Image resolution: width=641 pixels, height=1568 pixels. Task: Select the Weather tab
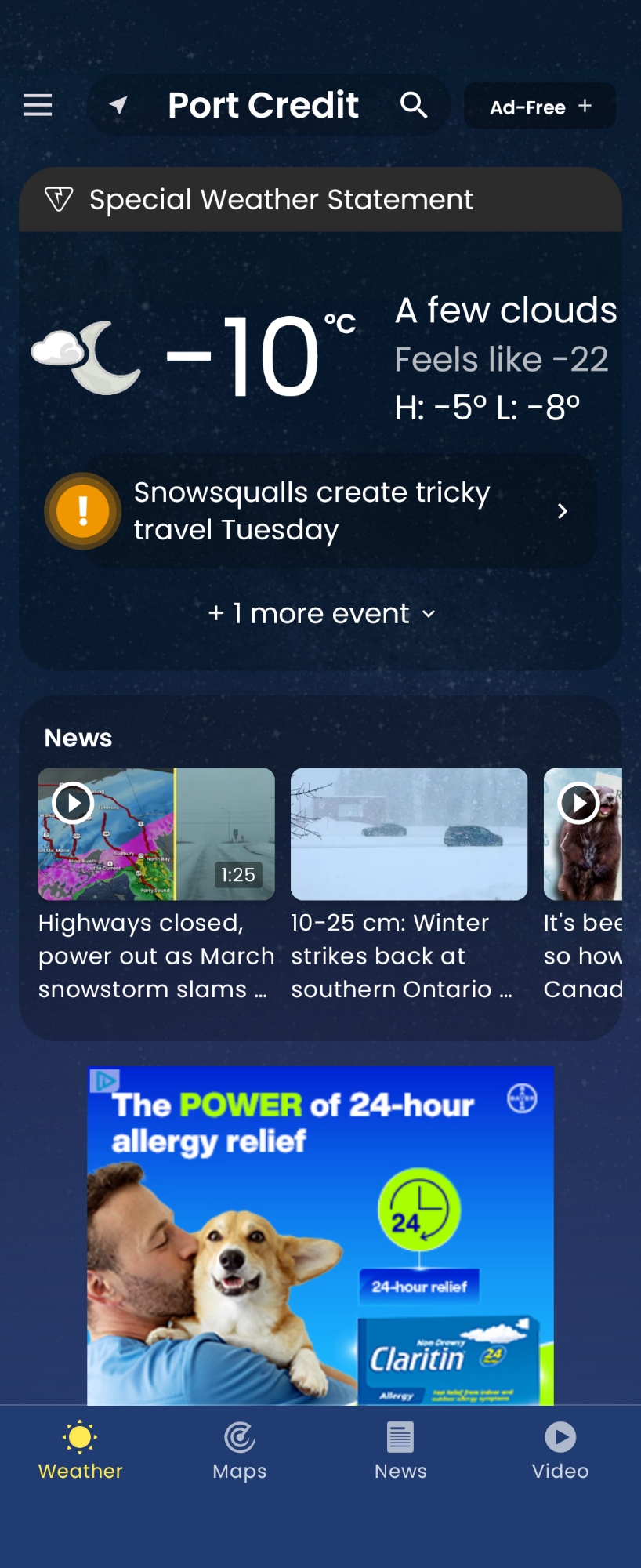(x=80, y=1450)
